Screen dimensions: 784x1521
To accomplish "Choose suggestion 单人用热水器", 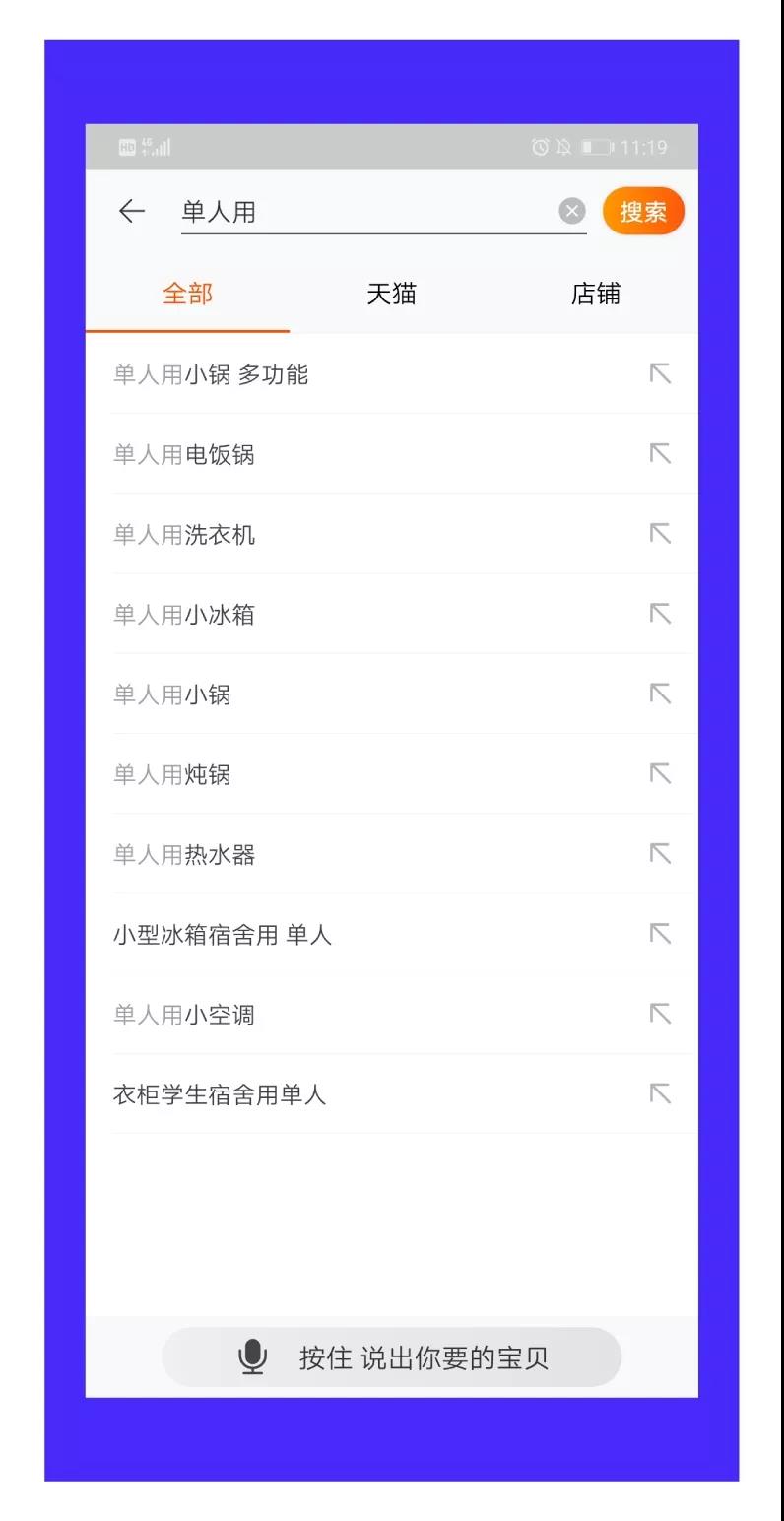I will (184, 855).
